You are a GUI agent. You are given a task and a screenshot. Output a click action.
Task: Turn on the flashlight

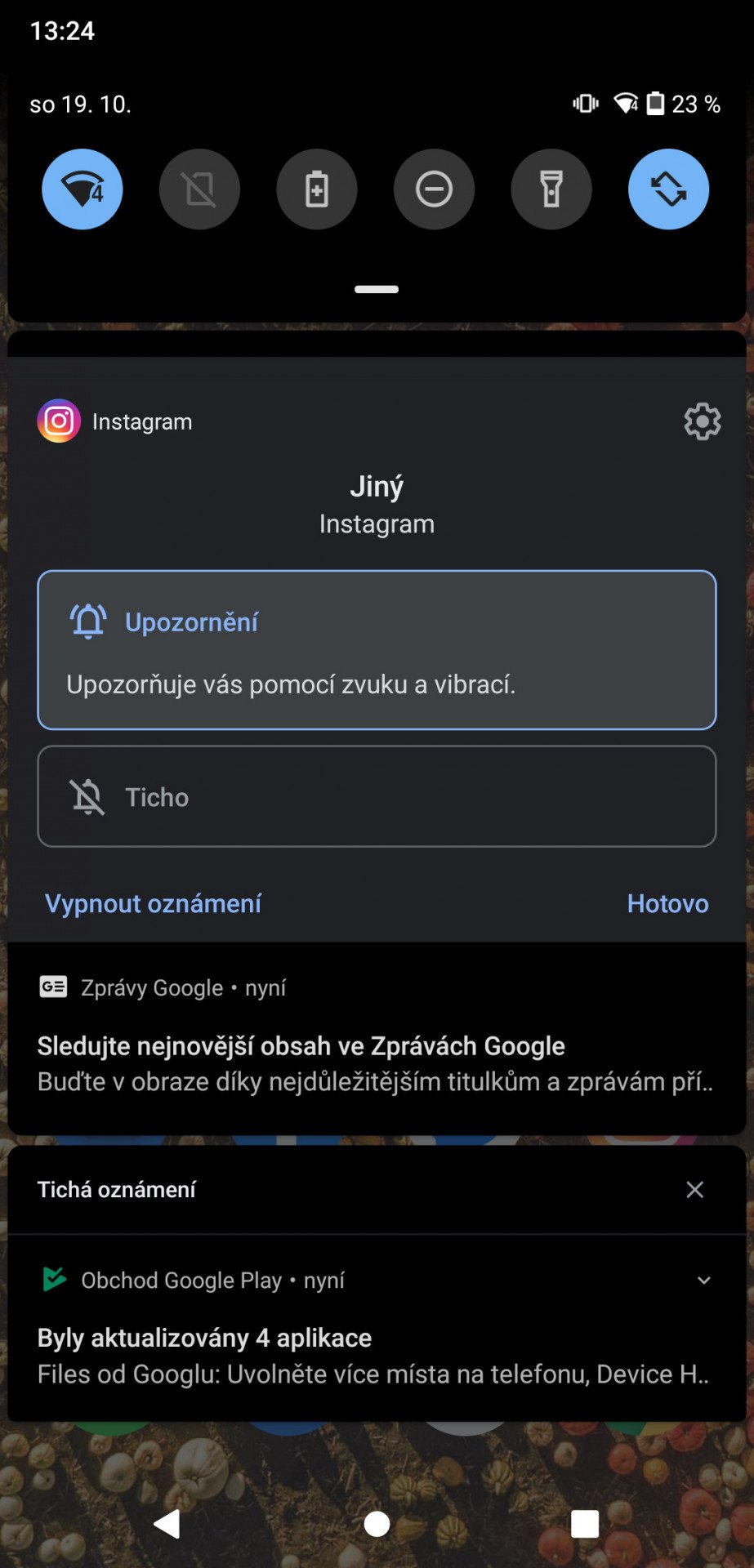pyautogui.click(x=551, y=189)
